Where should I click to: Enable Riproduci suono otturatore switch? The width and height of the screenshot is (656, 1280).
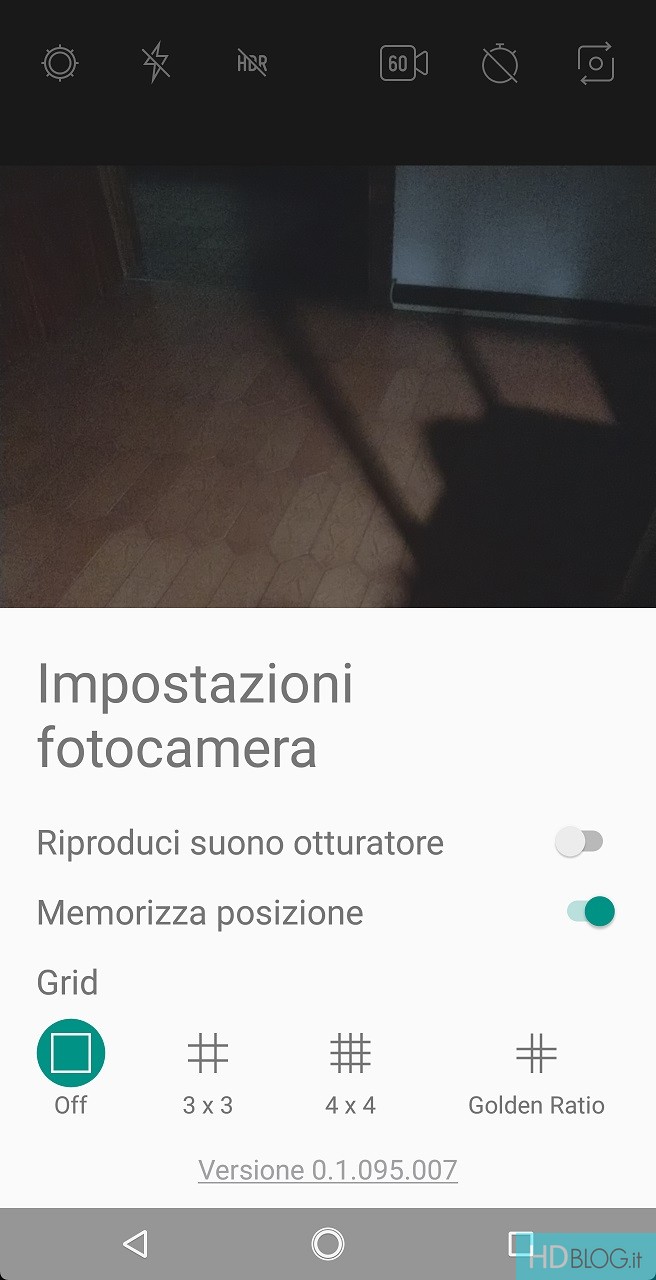click(x=580, y=842)
